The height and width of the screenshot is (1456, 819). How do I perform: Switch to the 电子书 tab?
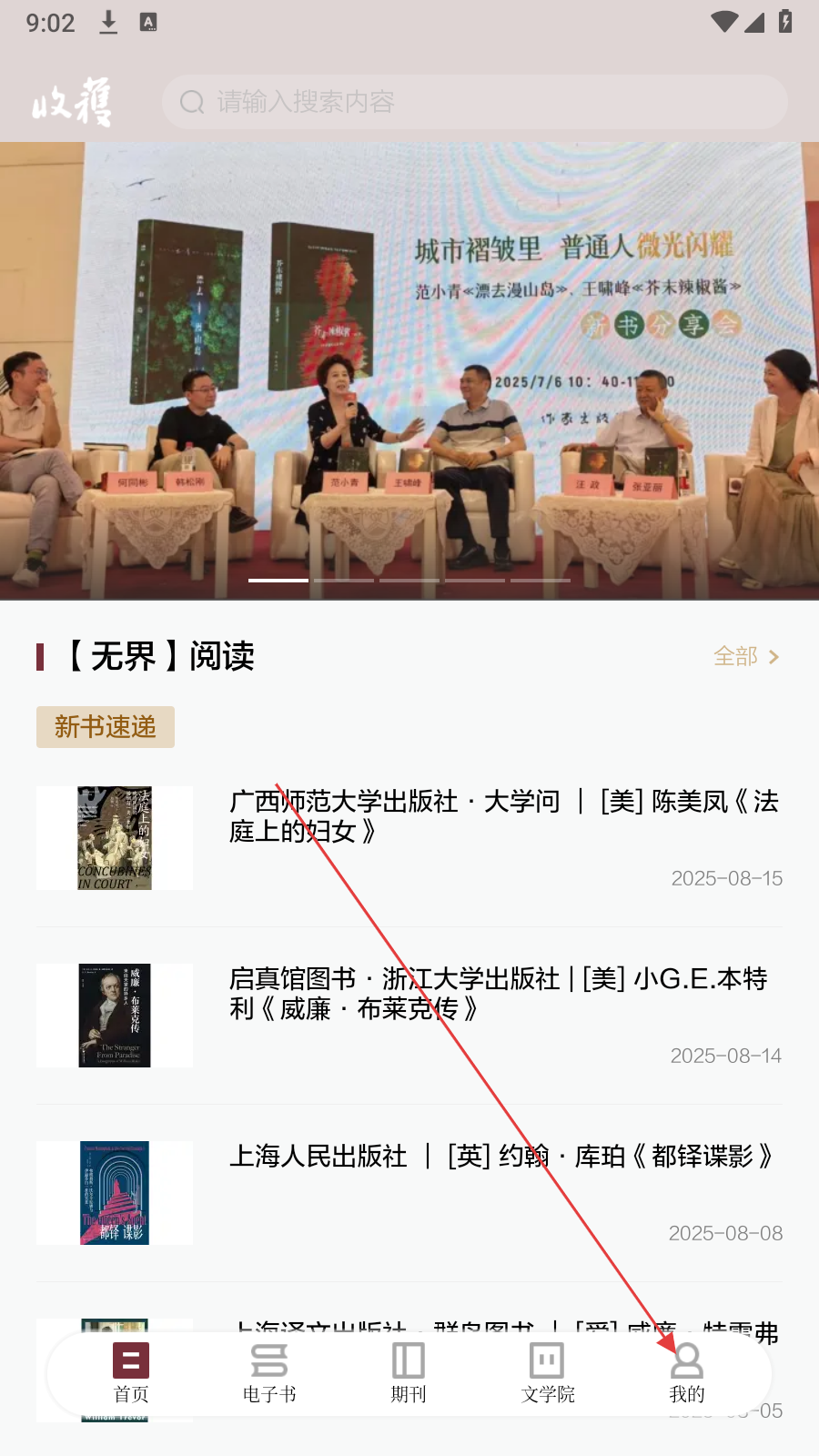point(269,1373)
